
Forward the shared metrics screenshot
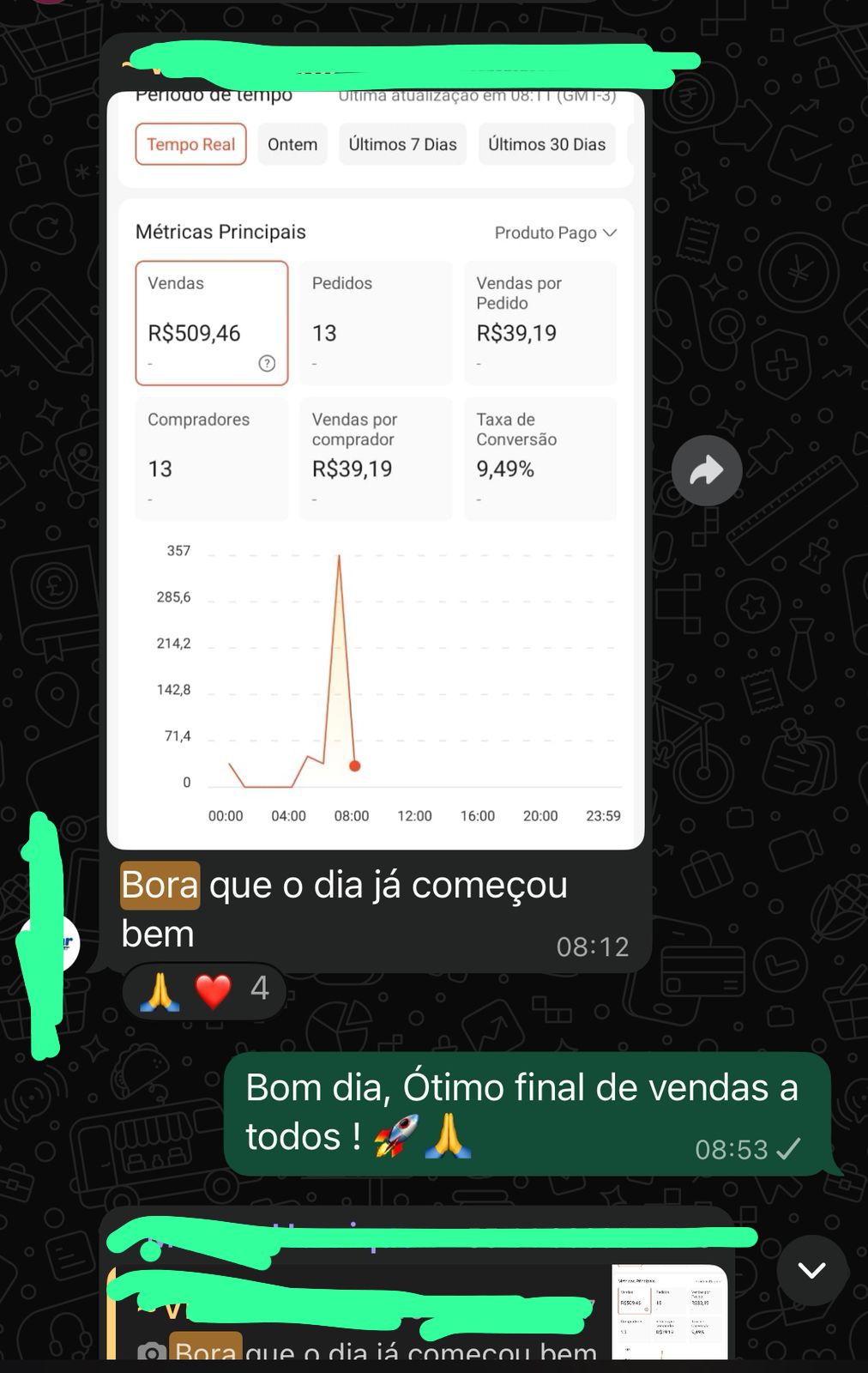(x=707, y=470)
